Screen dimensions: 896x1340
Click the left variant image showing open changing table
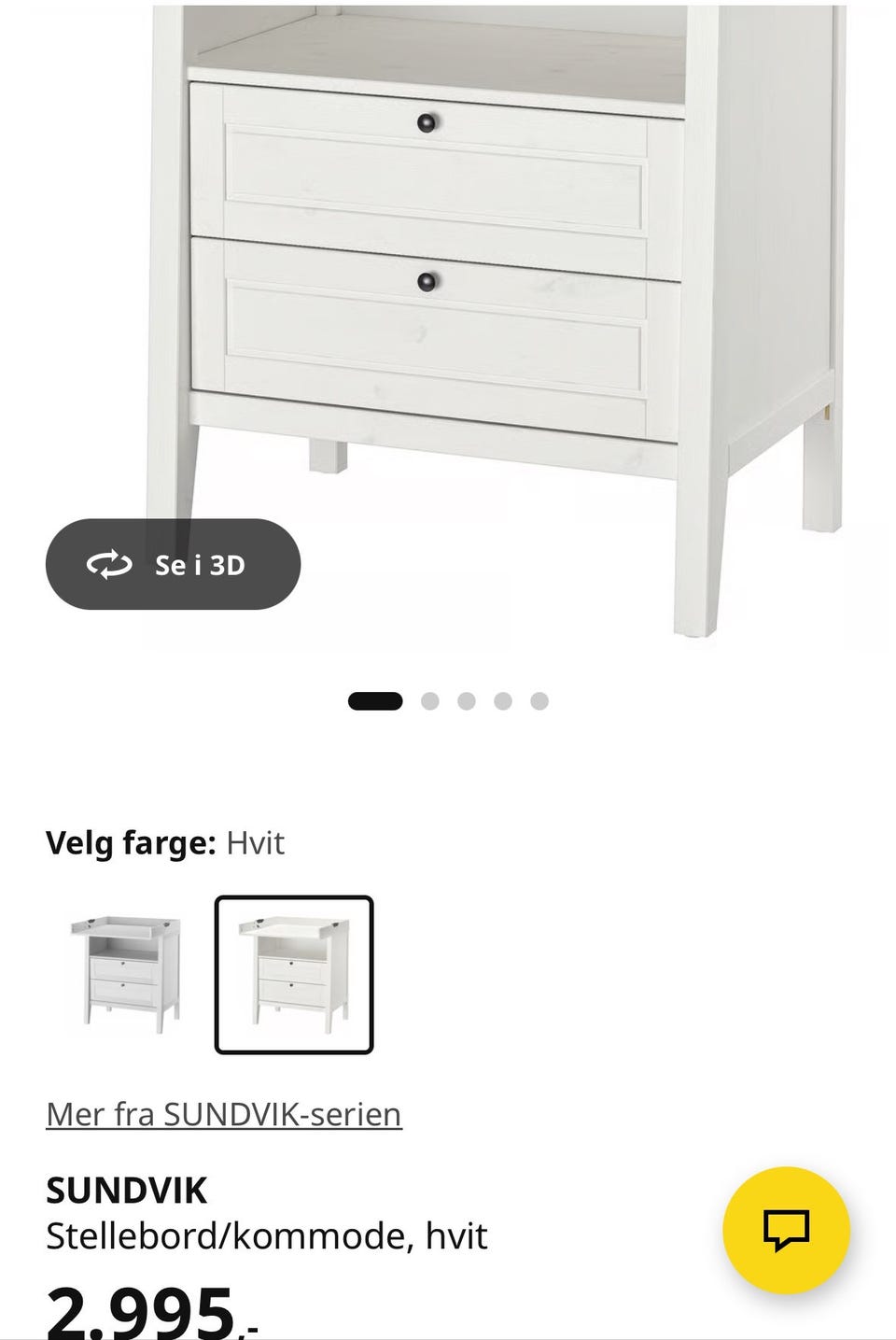tap(126, 971)
